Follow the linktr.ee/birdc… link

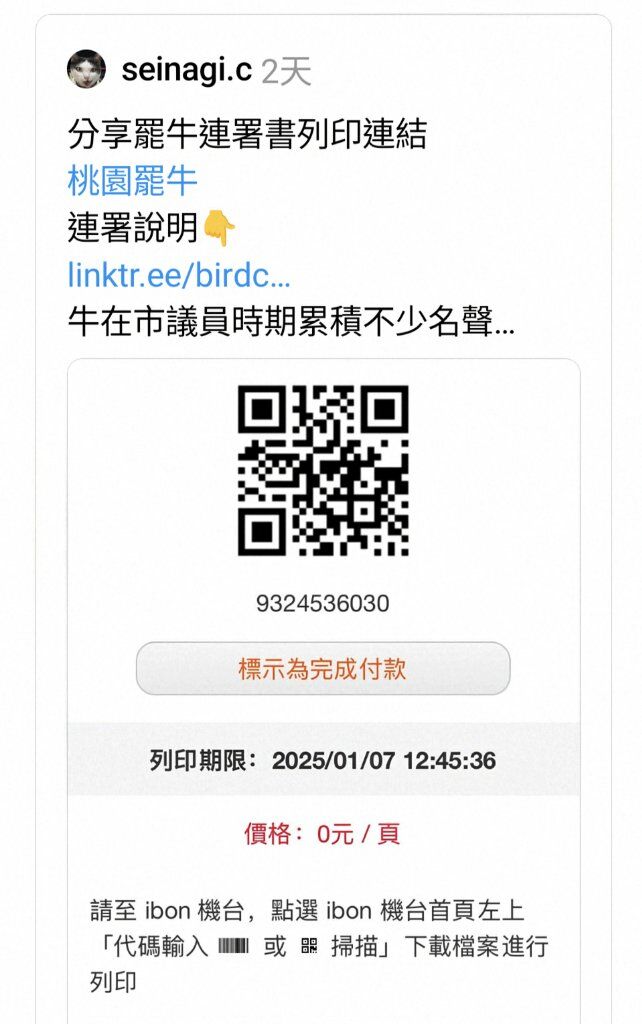(179, 274)
